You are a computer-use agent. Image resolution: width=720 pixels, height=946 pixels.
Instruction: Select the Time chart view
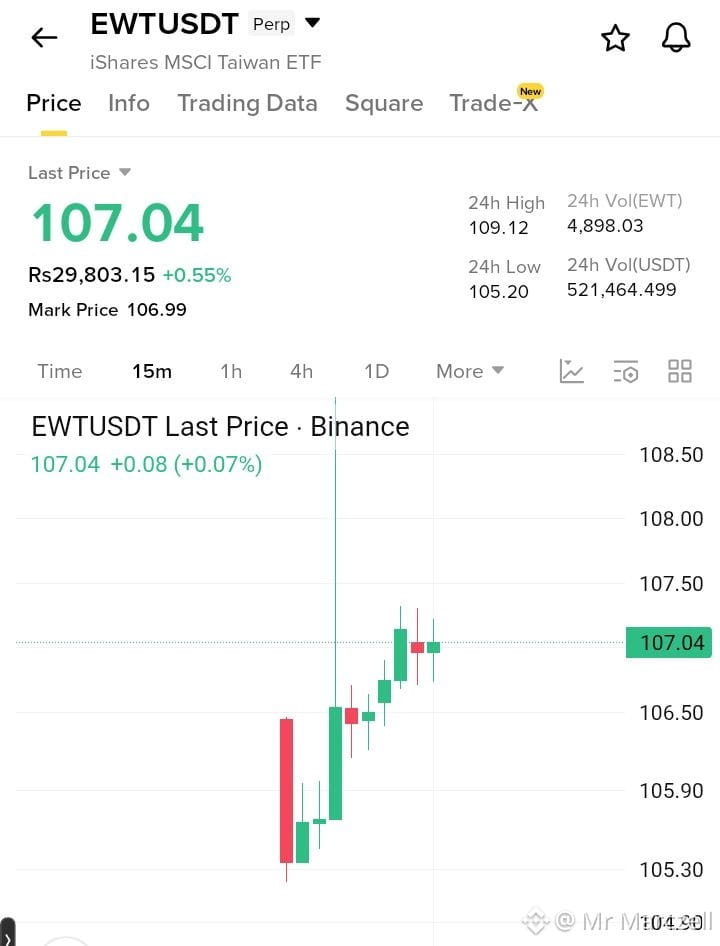(59, 371)
